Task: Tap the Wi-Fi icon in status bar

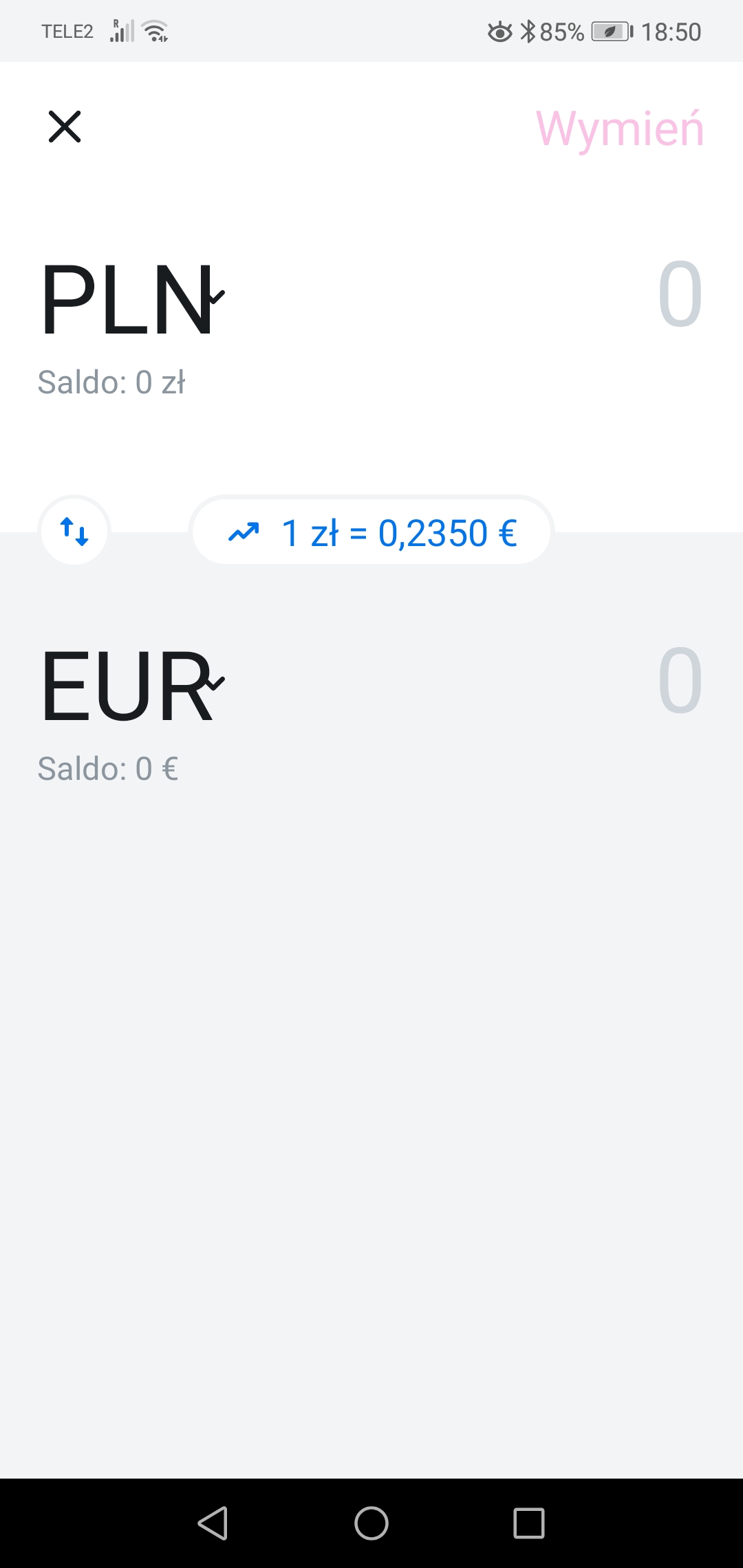Action: tap(153, 30)
